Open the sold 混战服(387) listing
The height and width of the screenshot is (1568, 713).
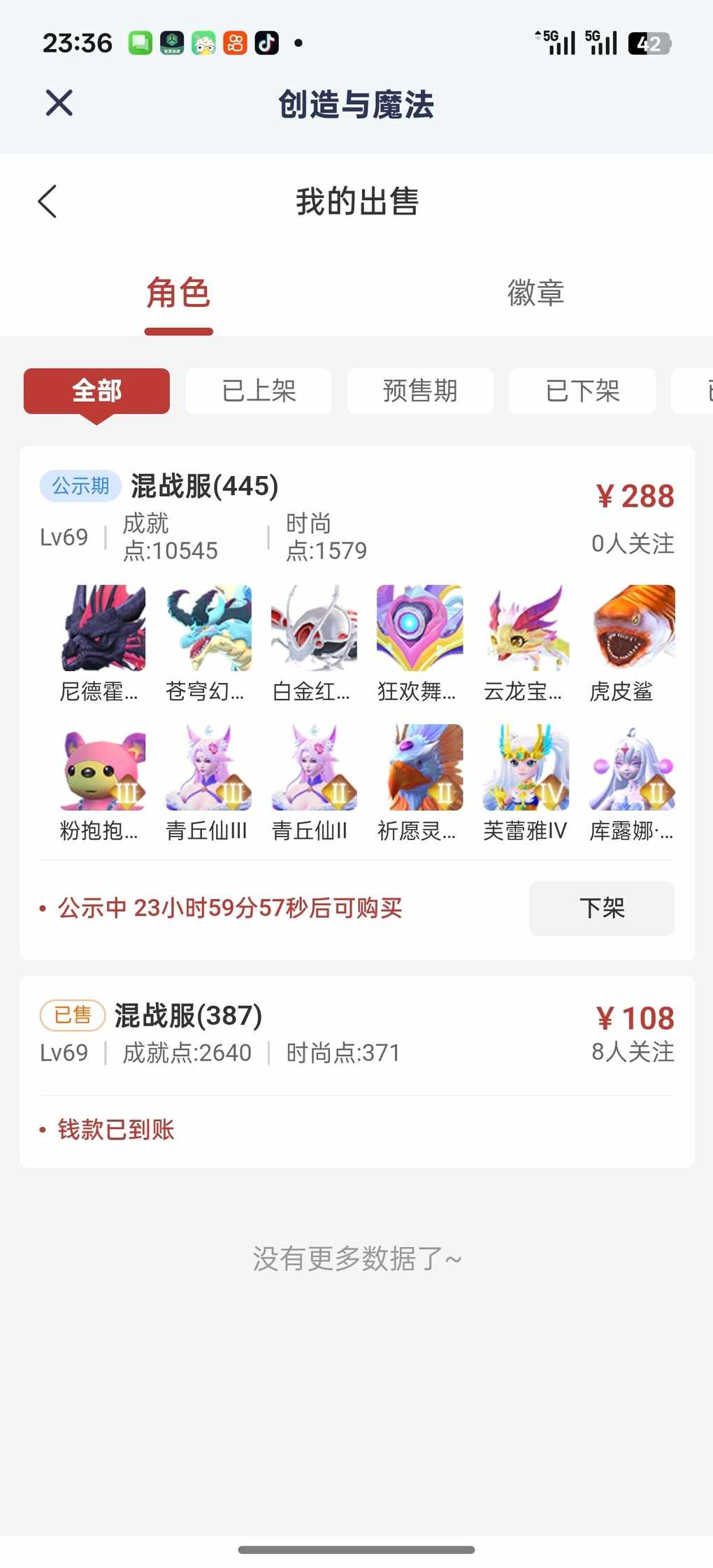tap(189, 1016)
